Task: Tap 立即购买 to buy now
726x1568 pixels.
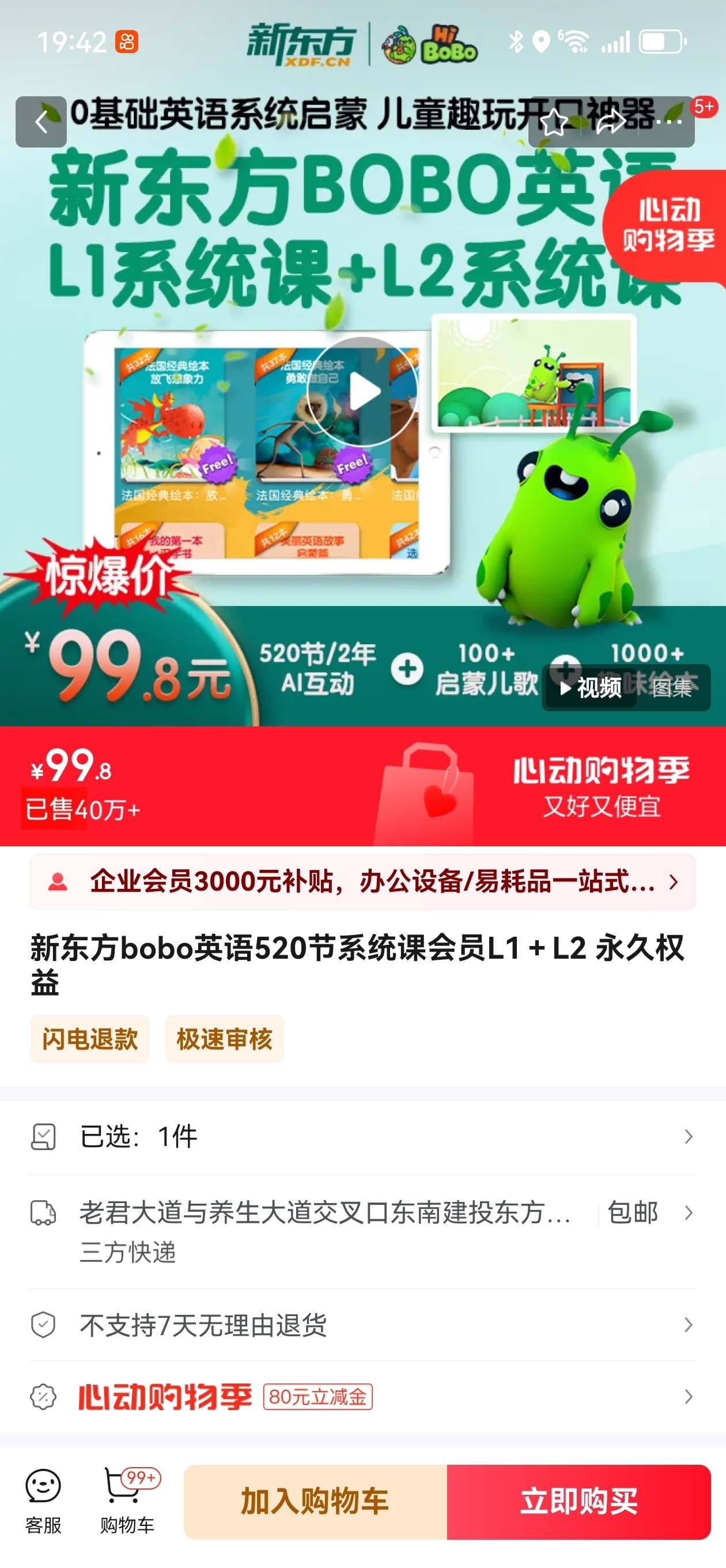Action: (x=578, y=1501)
